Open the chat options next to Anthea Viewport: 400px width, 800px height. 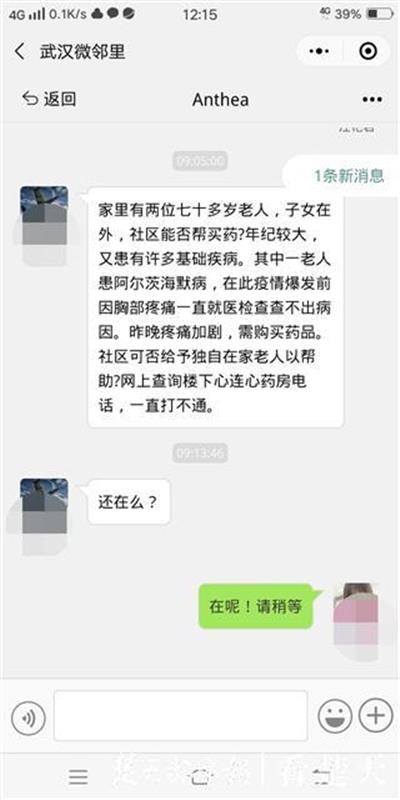[372, 99]
